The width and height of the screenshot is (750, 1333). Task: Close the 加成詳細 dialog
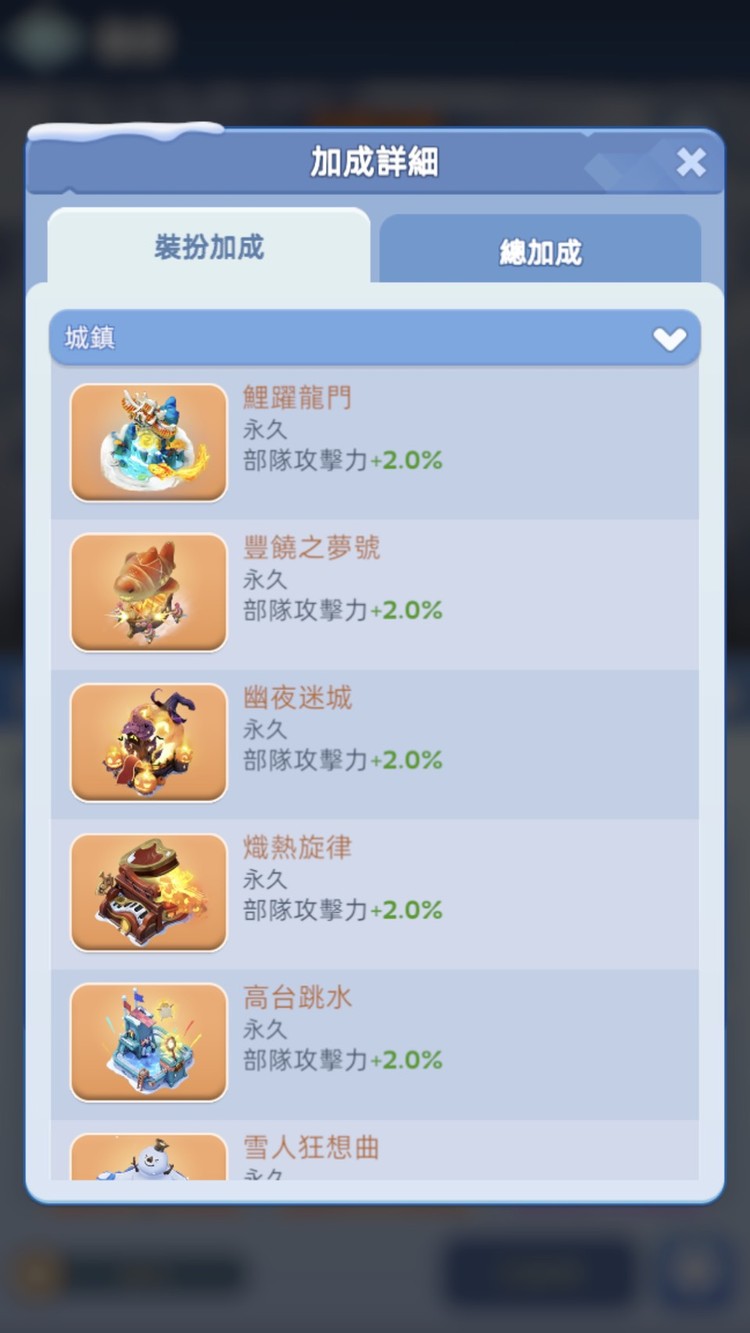coord(691,162)
